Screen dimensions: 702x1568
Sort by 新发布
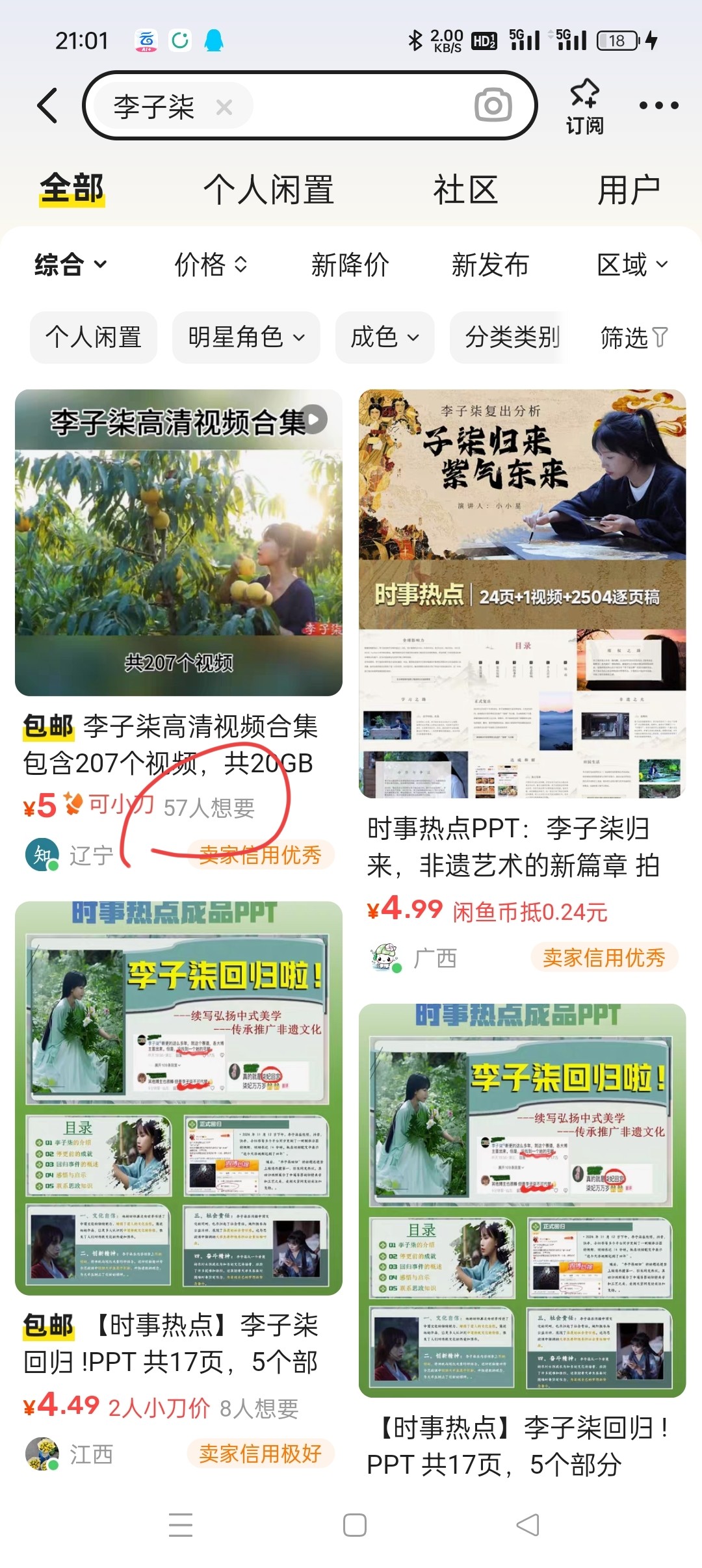pos(490,265)
